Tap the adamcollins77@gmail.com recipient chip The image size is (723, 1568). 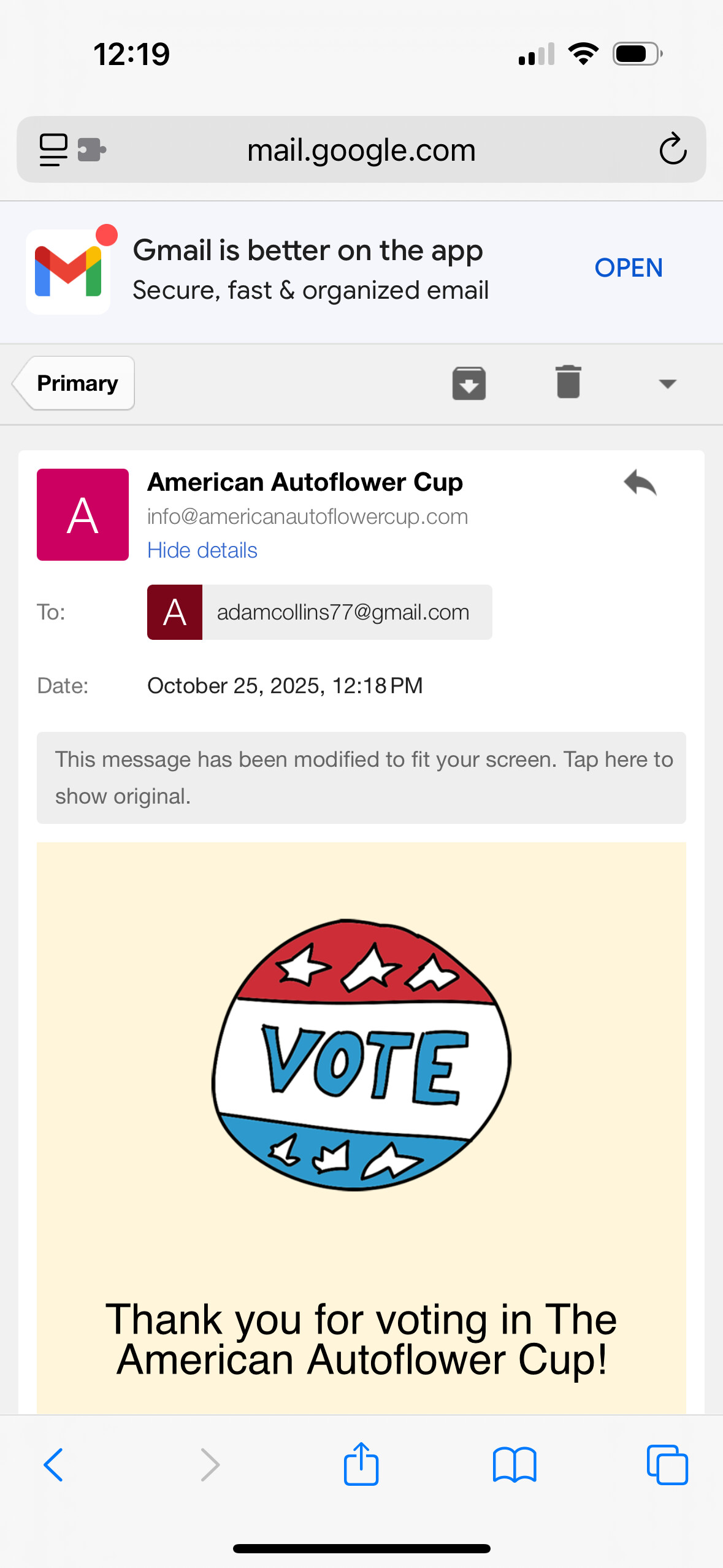[x=319, y=612]
